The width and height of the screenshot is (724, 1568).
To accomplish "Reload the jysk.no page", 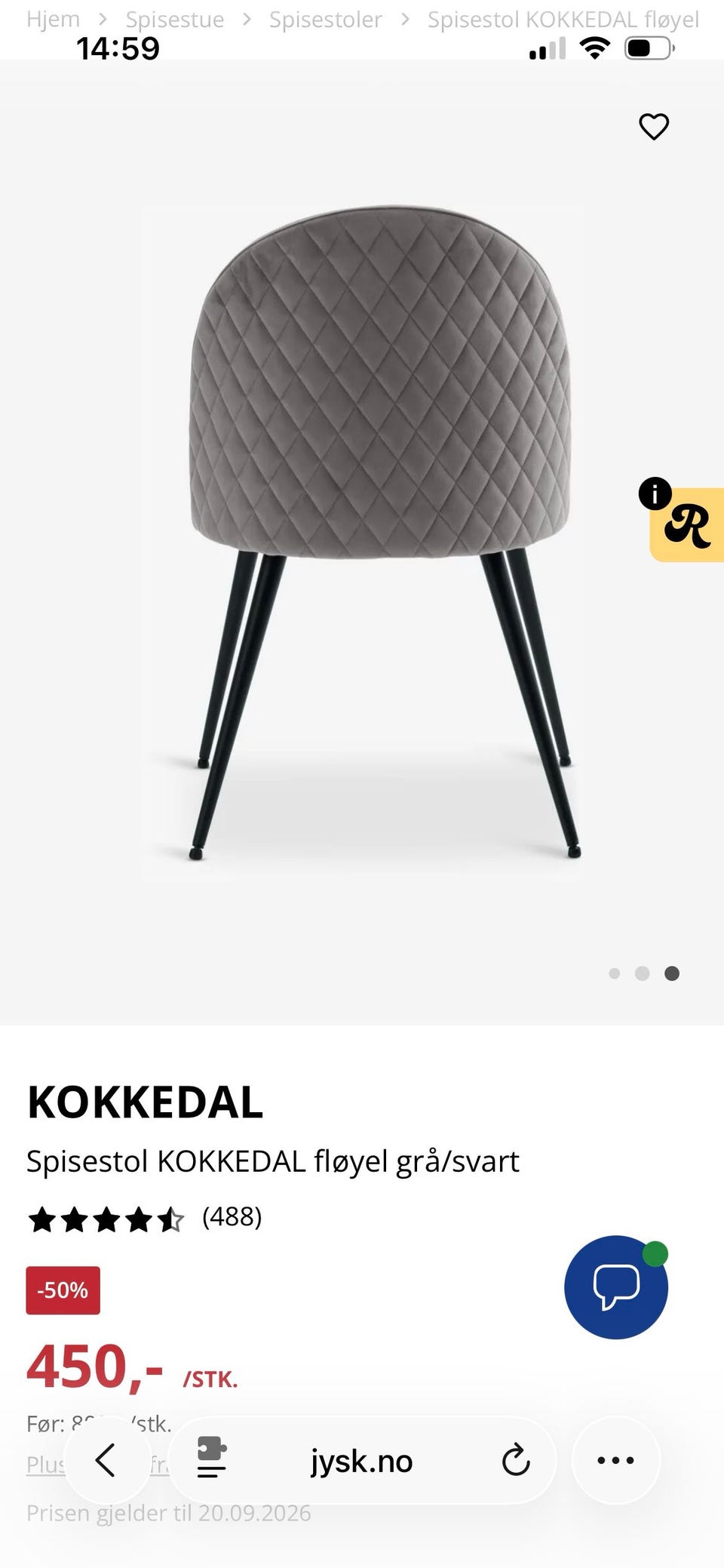I will click(516, 1460).
